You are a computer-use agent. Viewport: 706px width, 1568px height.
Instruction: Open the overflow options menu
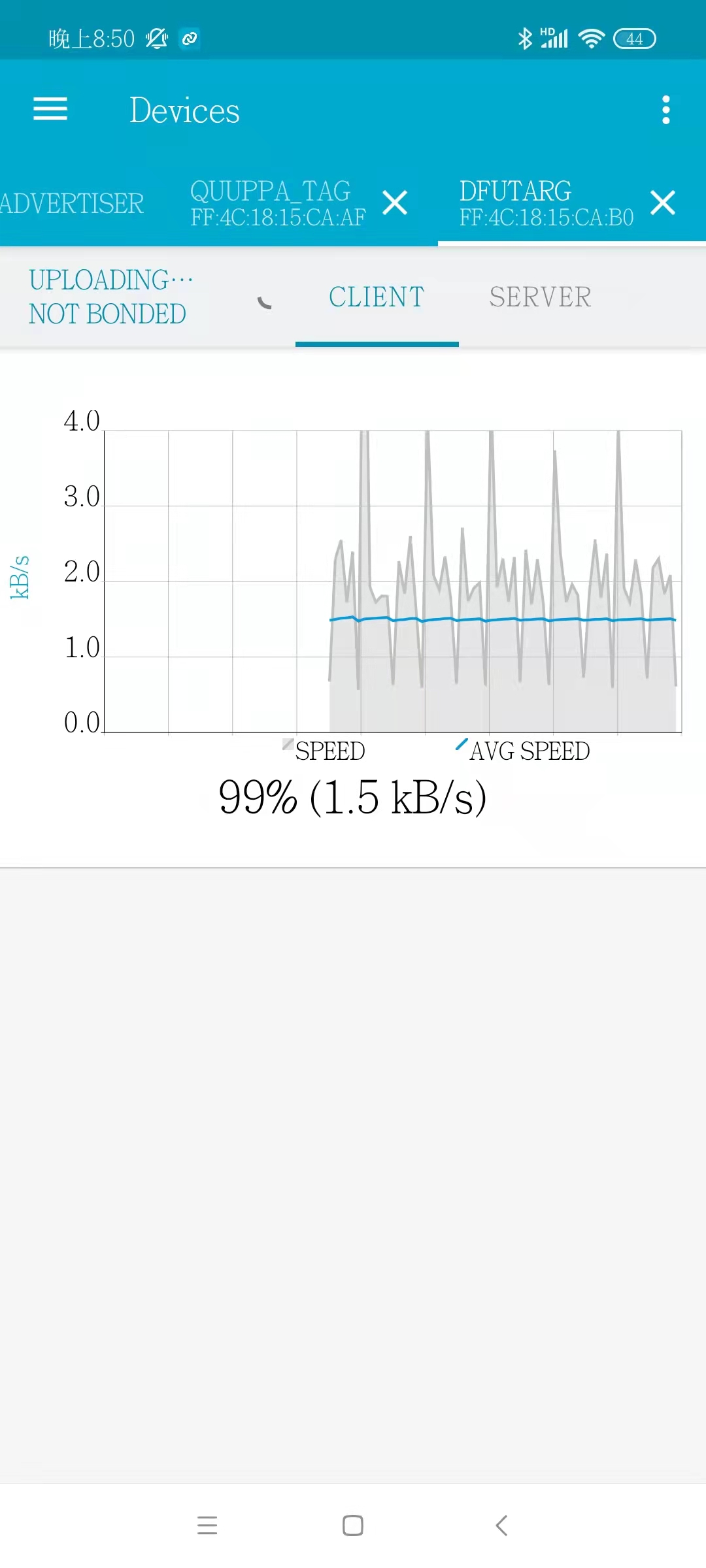pyautogui.click(x=665, y=110)
